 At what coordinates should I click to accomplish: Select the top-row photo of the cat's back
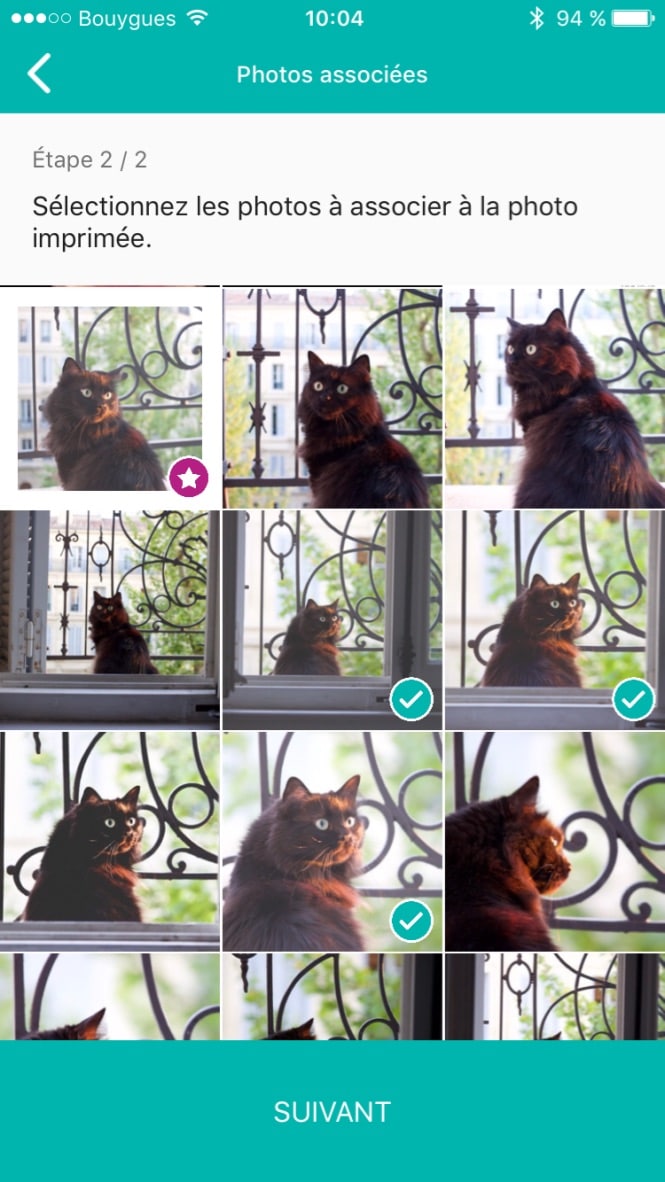click(x=555, y=398)
